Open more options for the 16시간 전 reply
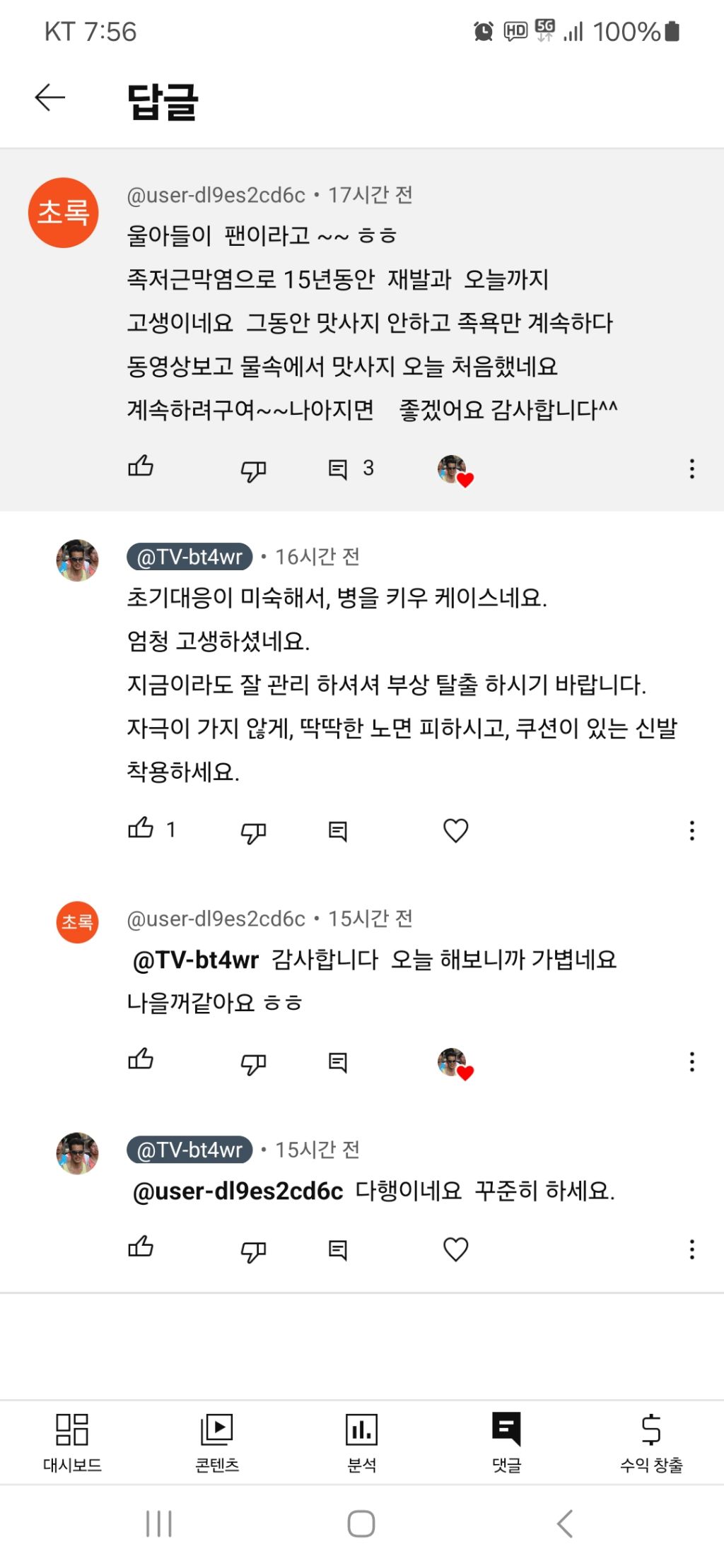The width and height of the screenshot is (724, 1568). pyautogui.click(x=691, y=830)
